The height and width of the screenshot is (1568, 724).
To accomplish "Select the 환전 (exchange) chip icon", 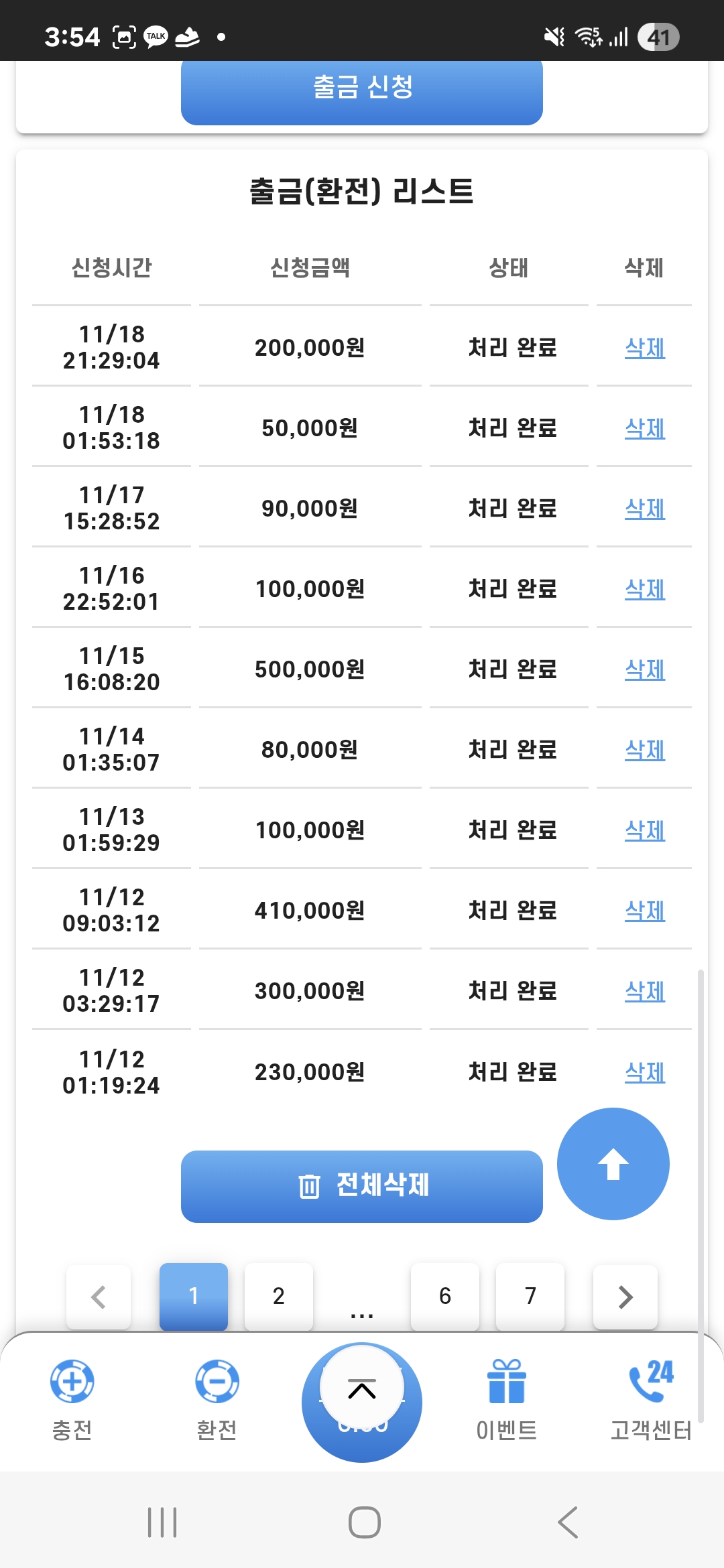I will tap(217, 1382).
